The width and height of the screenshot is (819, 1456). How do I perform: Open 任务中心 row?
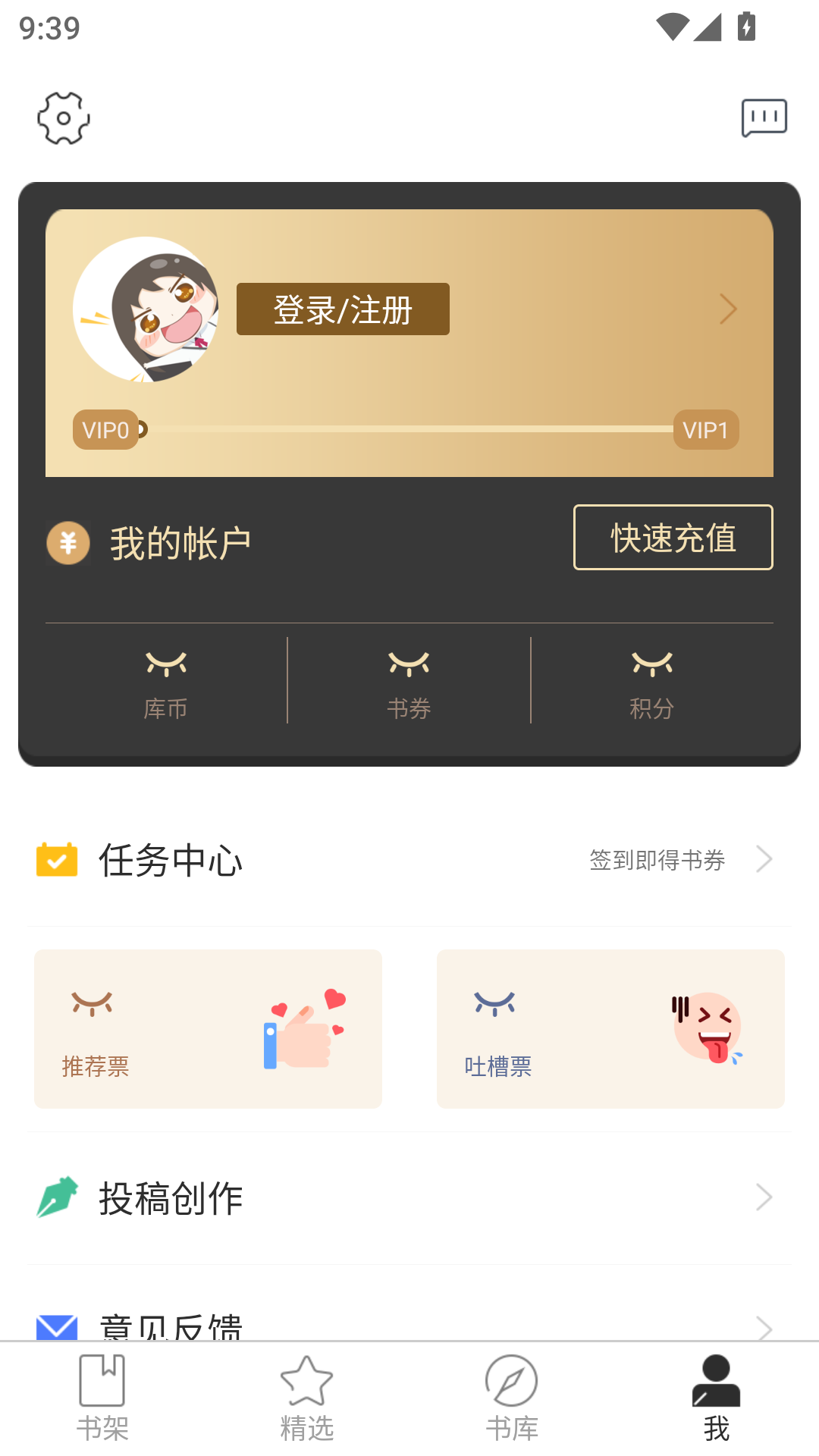click(409, 860)
